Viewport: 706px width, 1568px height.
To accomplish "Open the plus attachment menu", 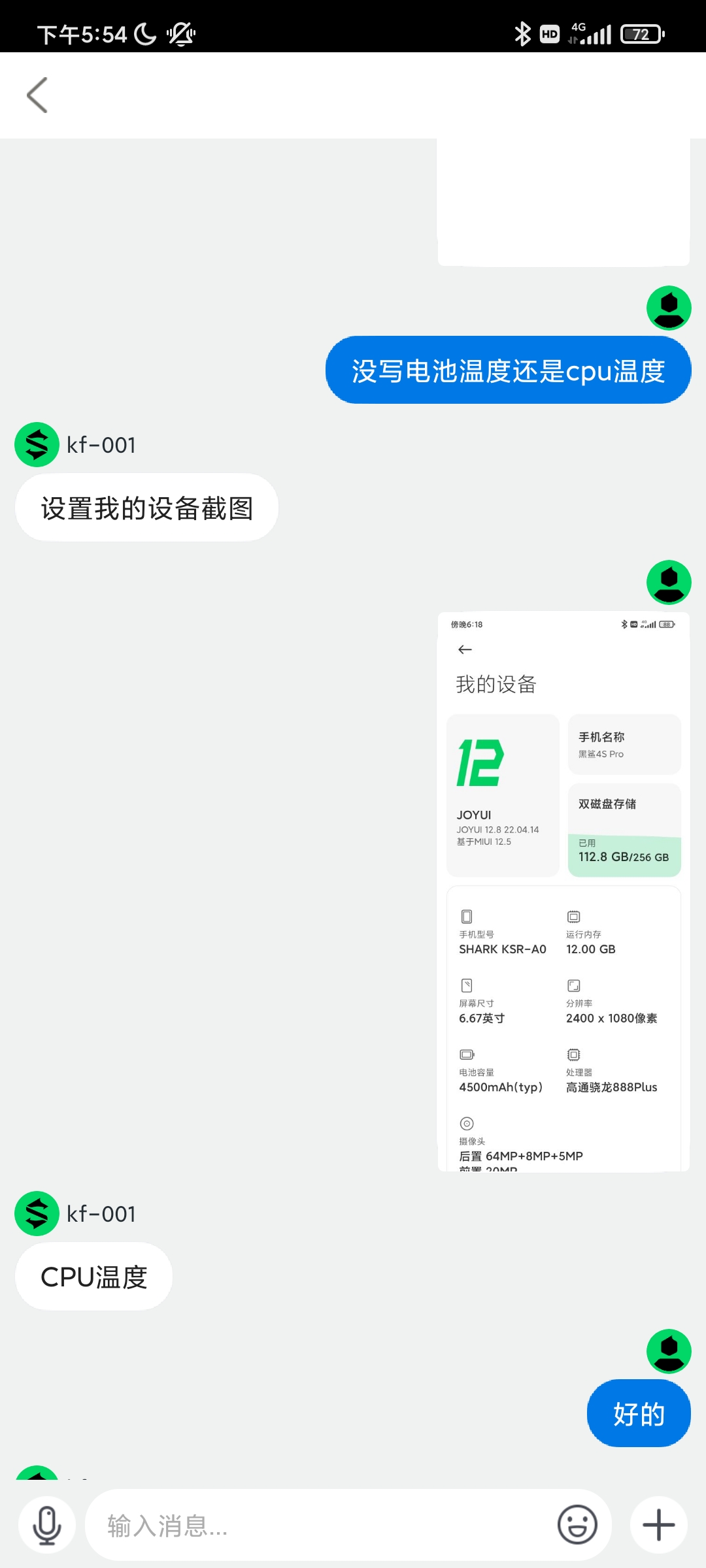I will (658, 1526).
